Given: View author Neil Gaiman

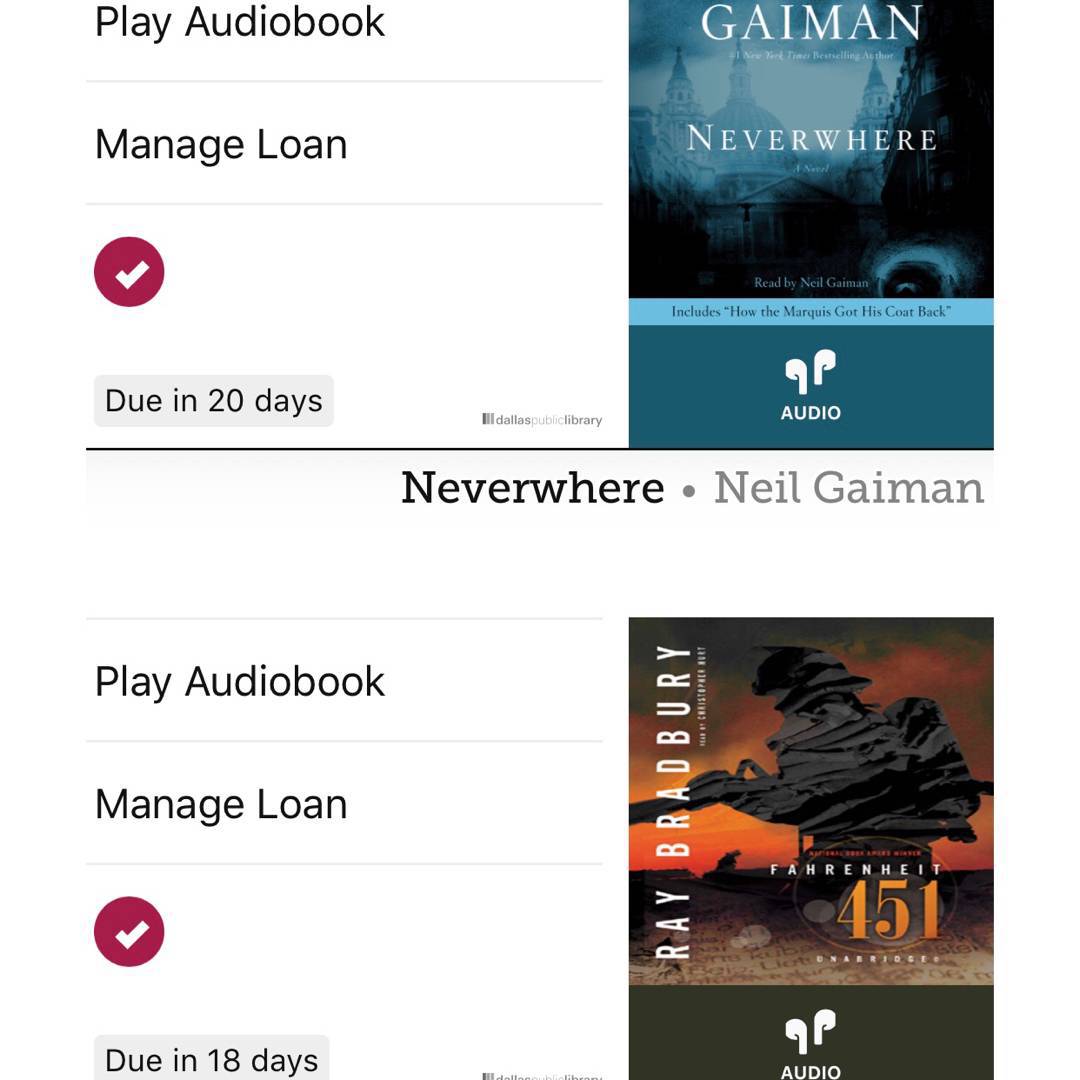Looking at the screenshot, I should click(x=848, y=488).
